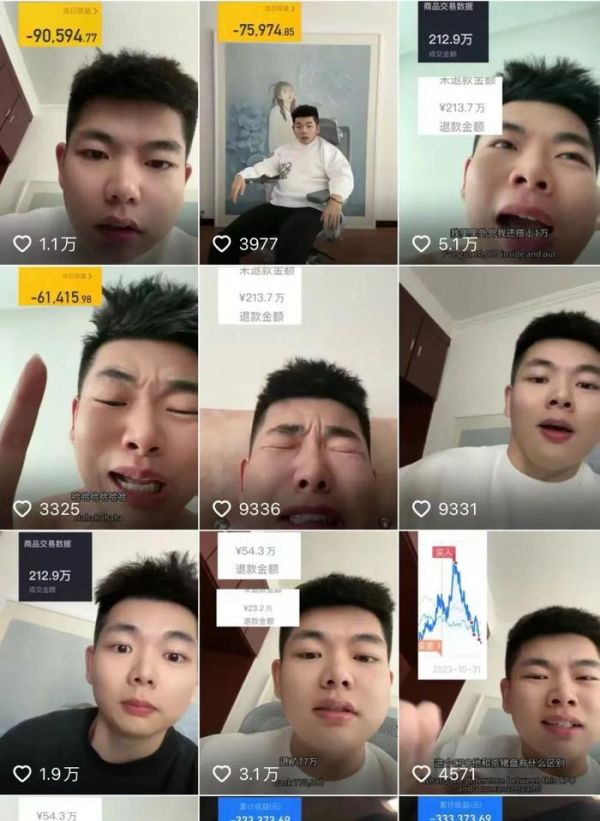The height and width of the screenshot is (821, 600).
Task: Open the video with 4571 likes
Action: tap(500, 662)
